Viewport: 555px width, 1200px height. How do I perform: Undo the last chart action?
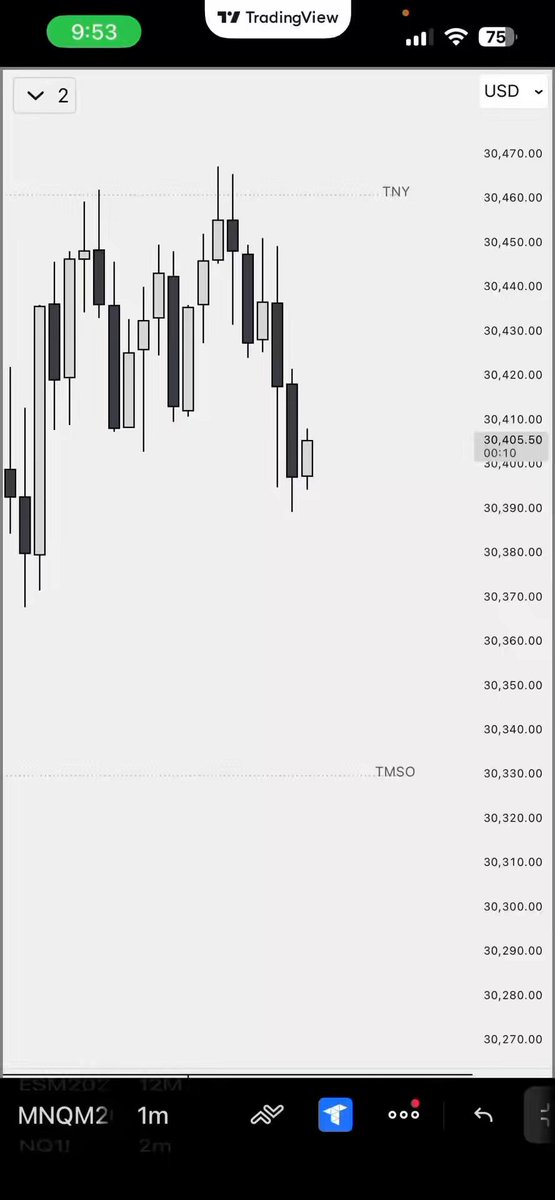(483, 1115)
